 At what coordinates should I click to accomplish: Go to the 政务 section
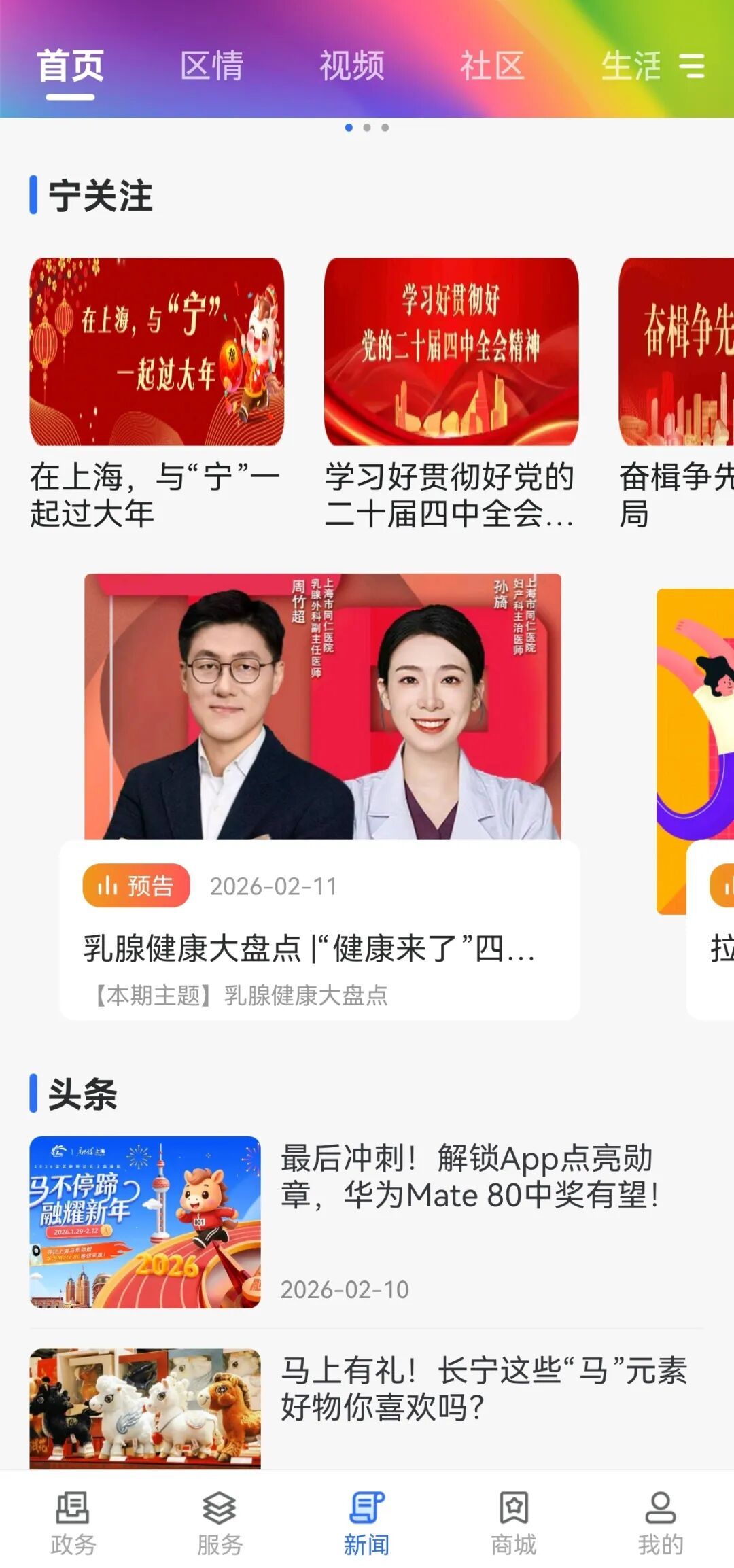(x=73, y=1524)
